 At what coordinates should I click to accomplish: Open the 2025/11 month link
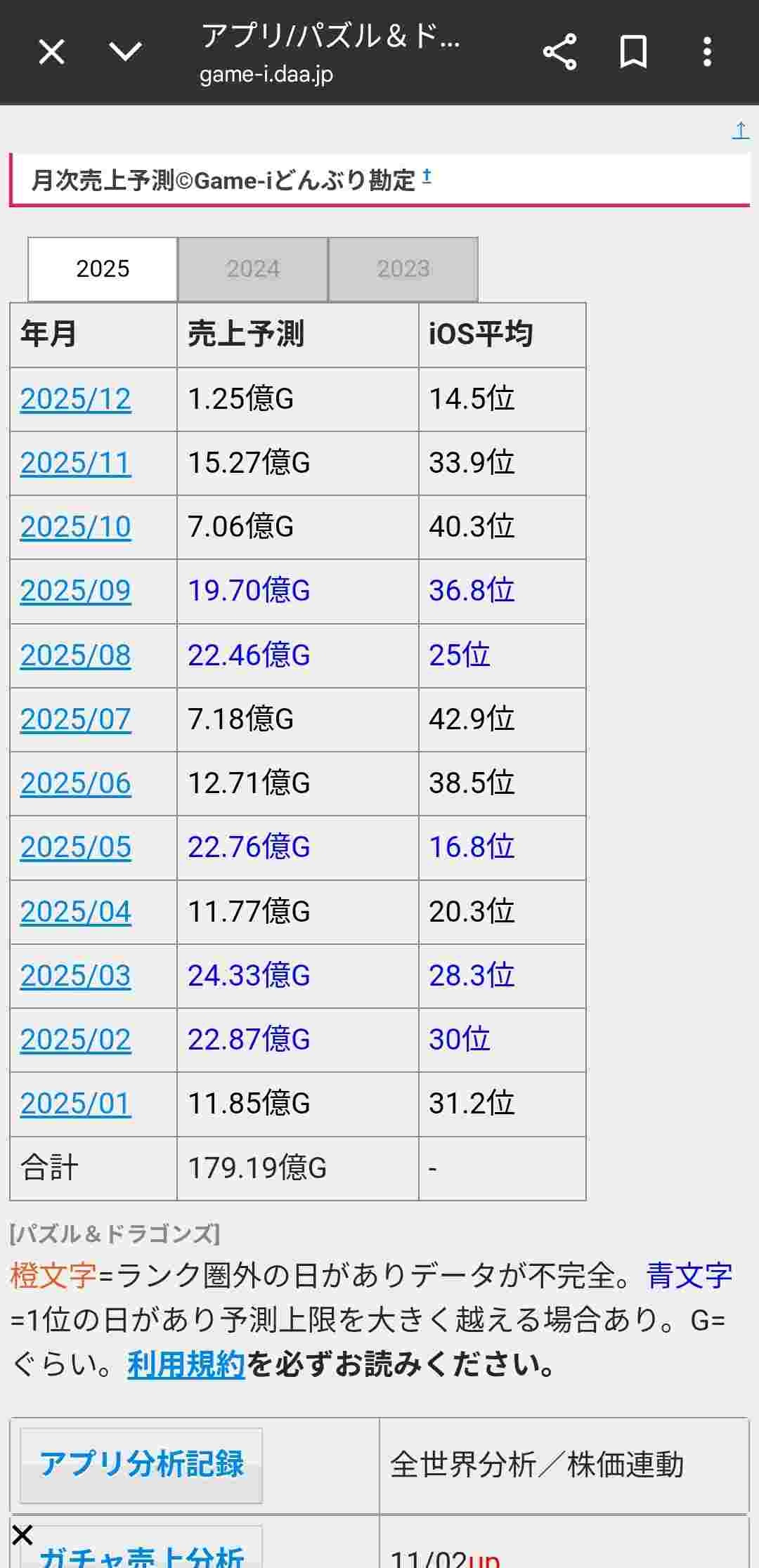coord(76,463)
